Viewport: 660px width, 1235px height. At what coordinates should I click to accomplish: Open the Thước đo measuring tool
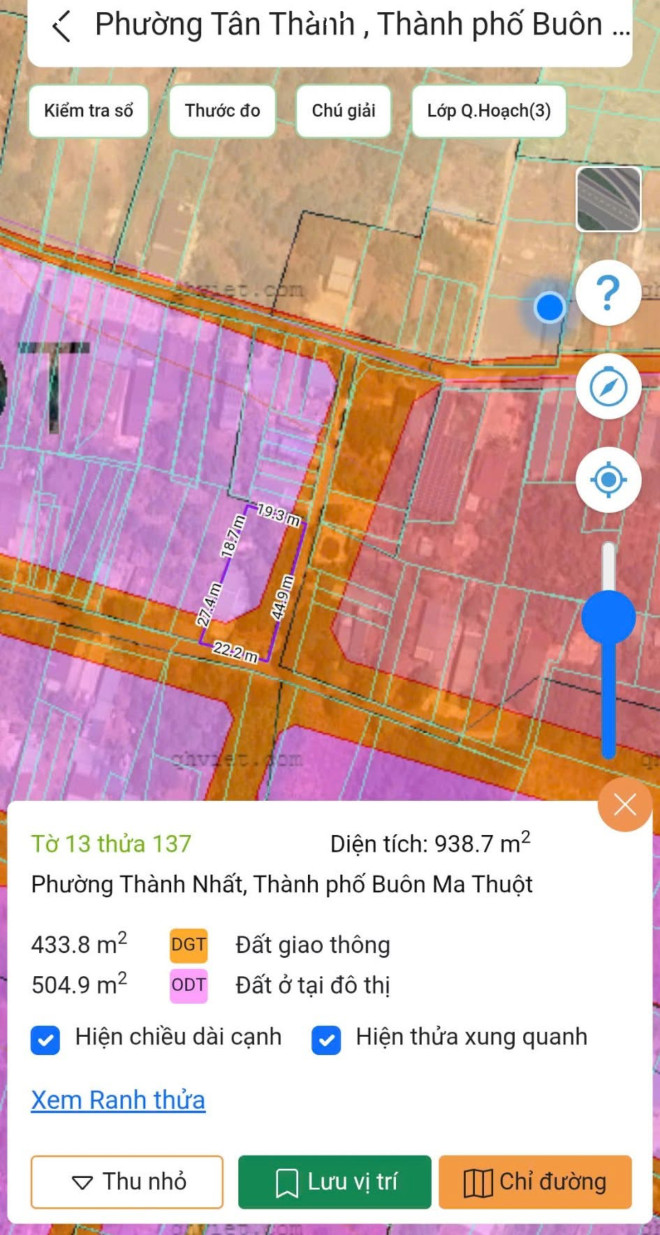(x=222, y=111)
